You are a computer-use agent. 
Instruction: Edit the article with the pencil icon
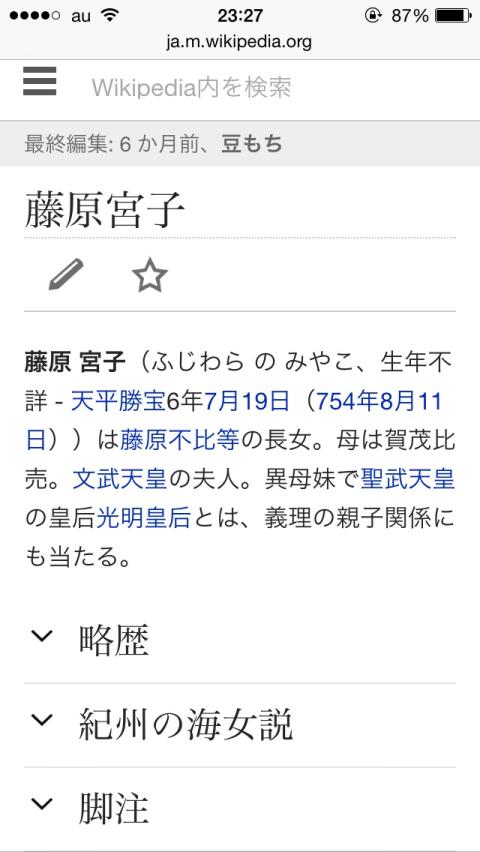click(x=66, y=275)
